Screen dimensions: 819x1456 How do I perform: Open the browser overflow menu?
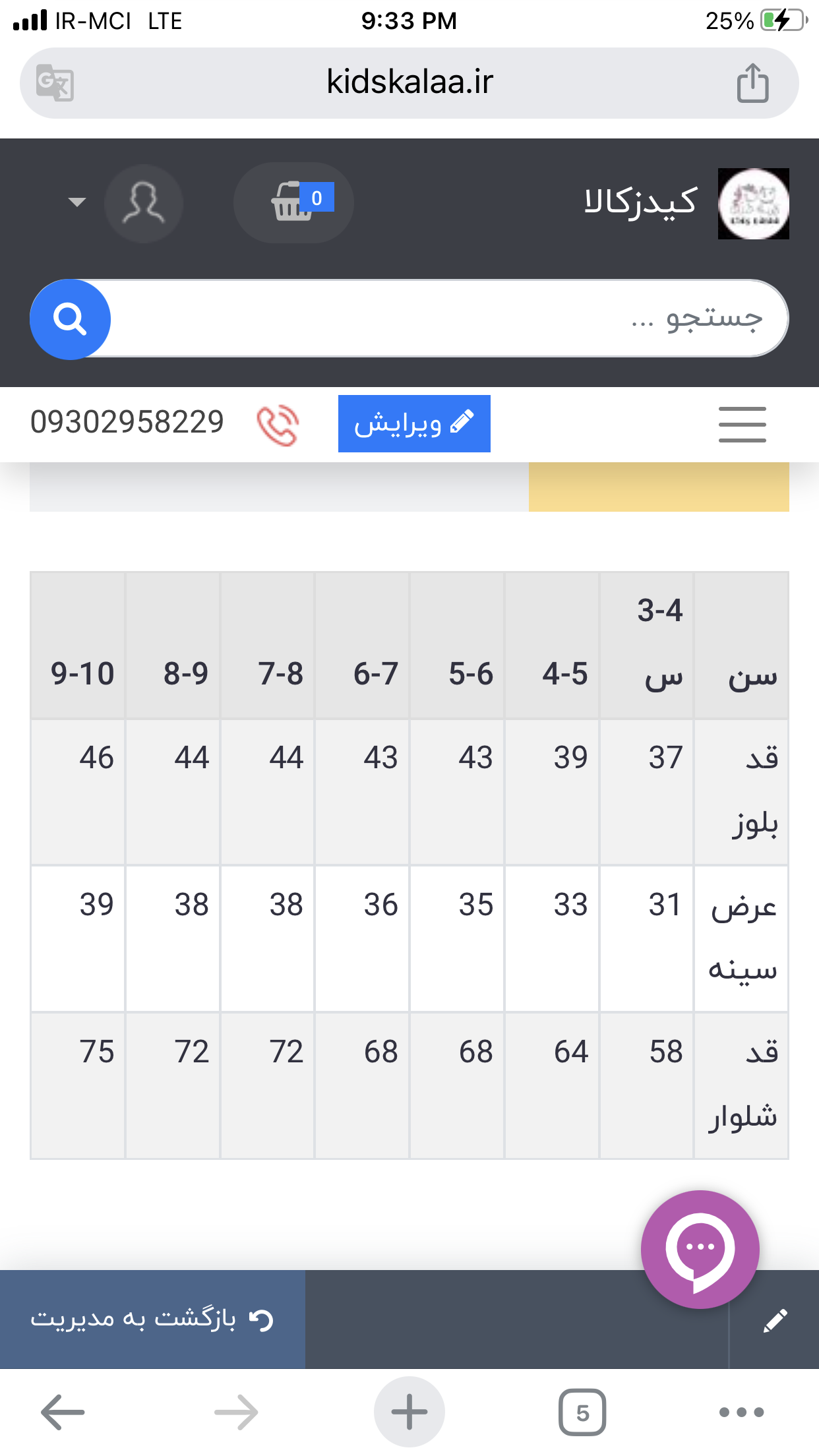click(x=742, y=1412)
